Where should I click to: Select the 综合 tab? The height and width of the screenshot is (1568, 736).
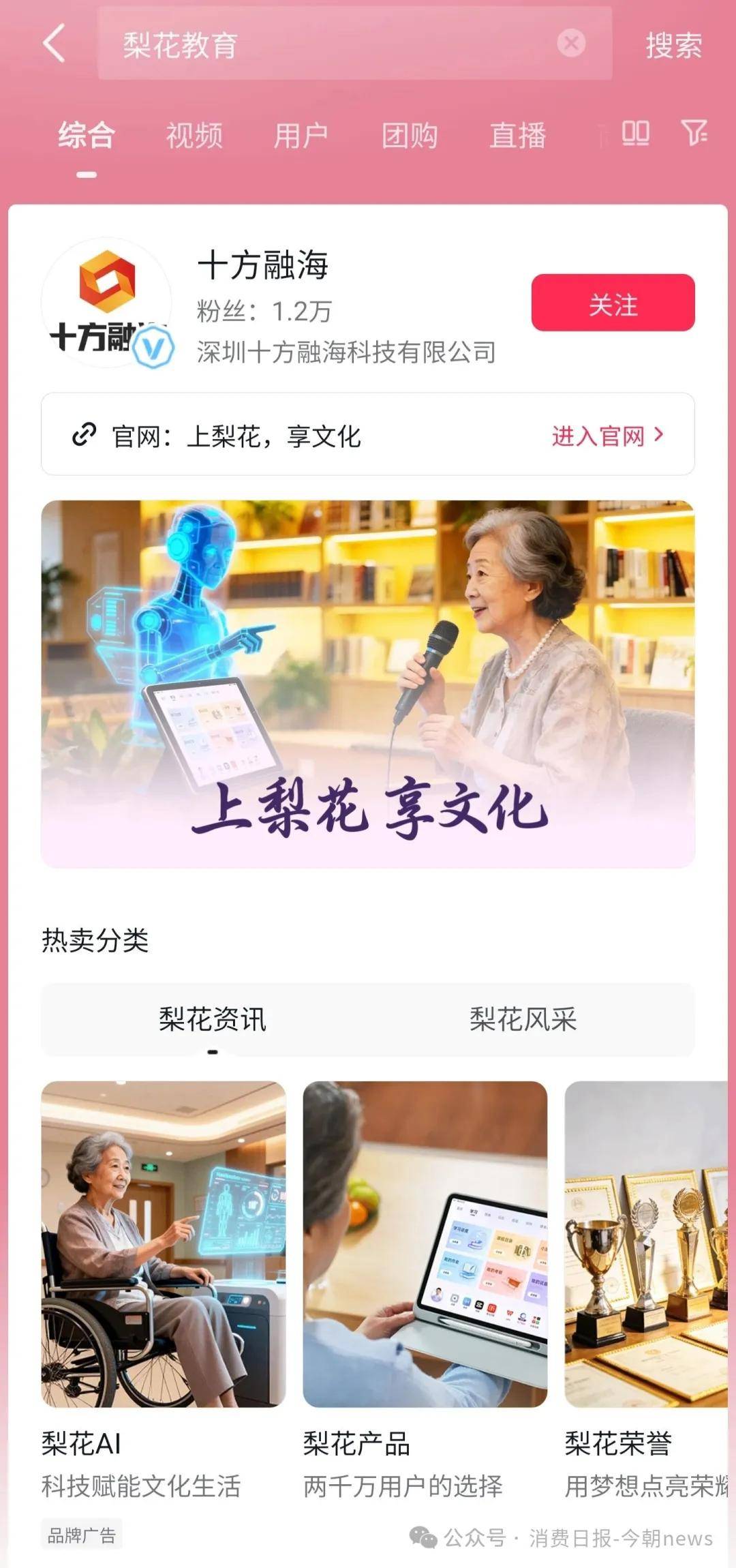pyautogui.click(x=87, y=135)
